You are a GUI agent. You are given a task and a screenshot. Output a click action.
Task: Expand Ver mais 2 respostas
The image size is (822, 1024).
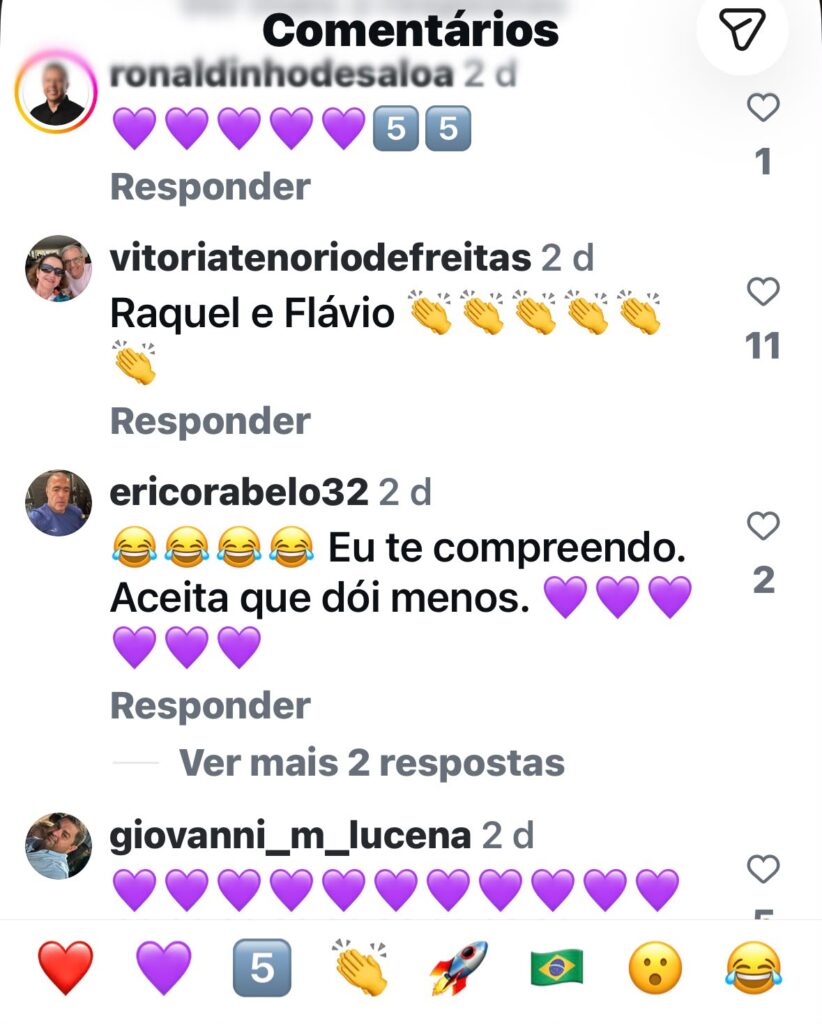pos(371,763)
